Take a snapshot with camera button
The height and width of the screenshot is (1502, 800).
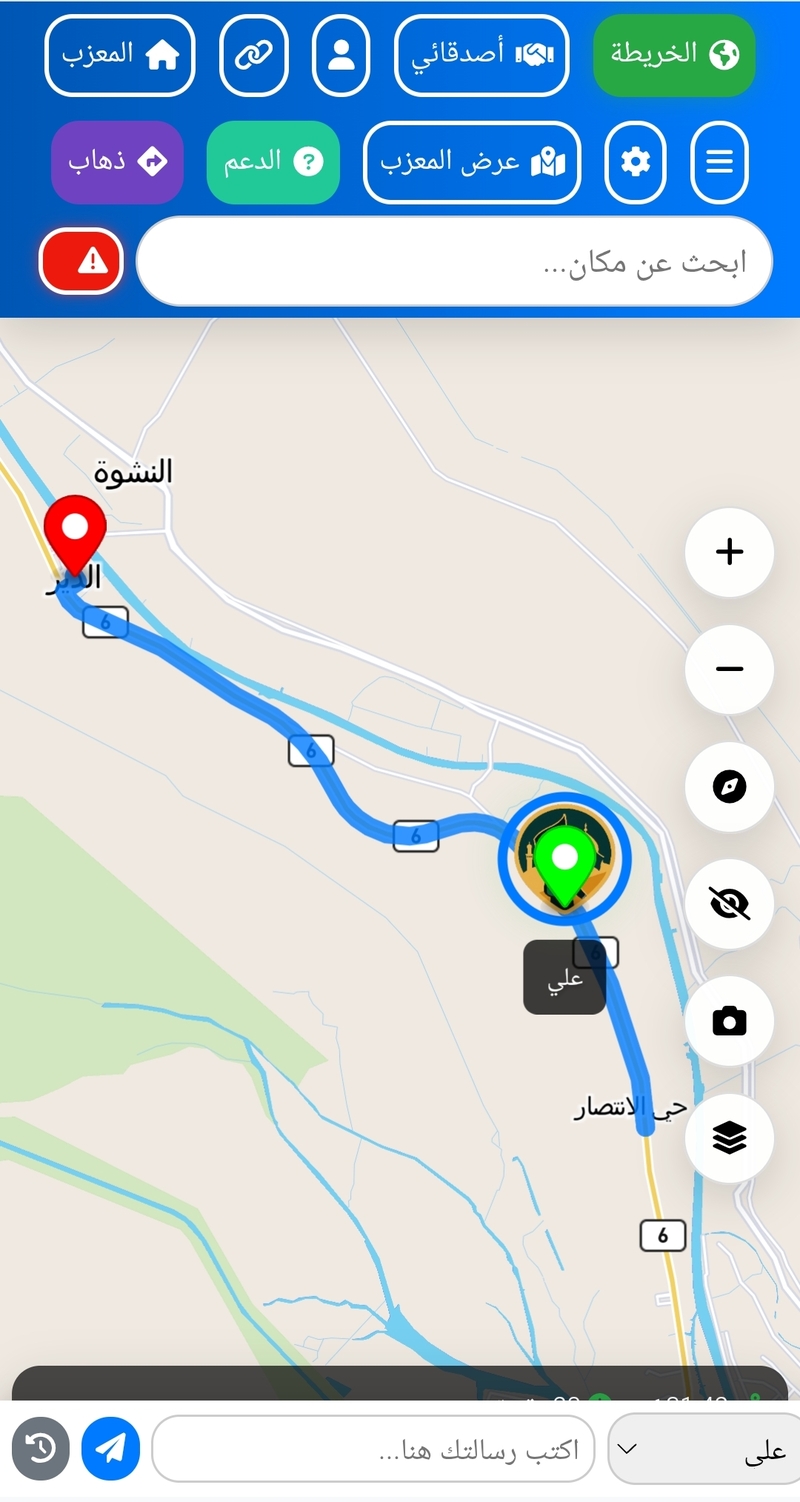729,1021
